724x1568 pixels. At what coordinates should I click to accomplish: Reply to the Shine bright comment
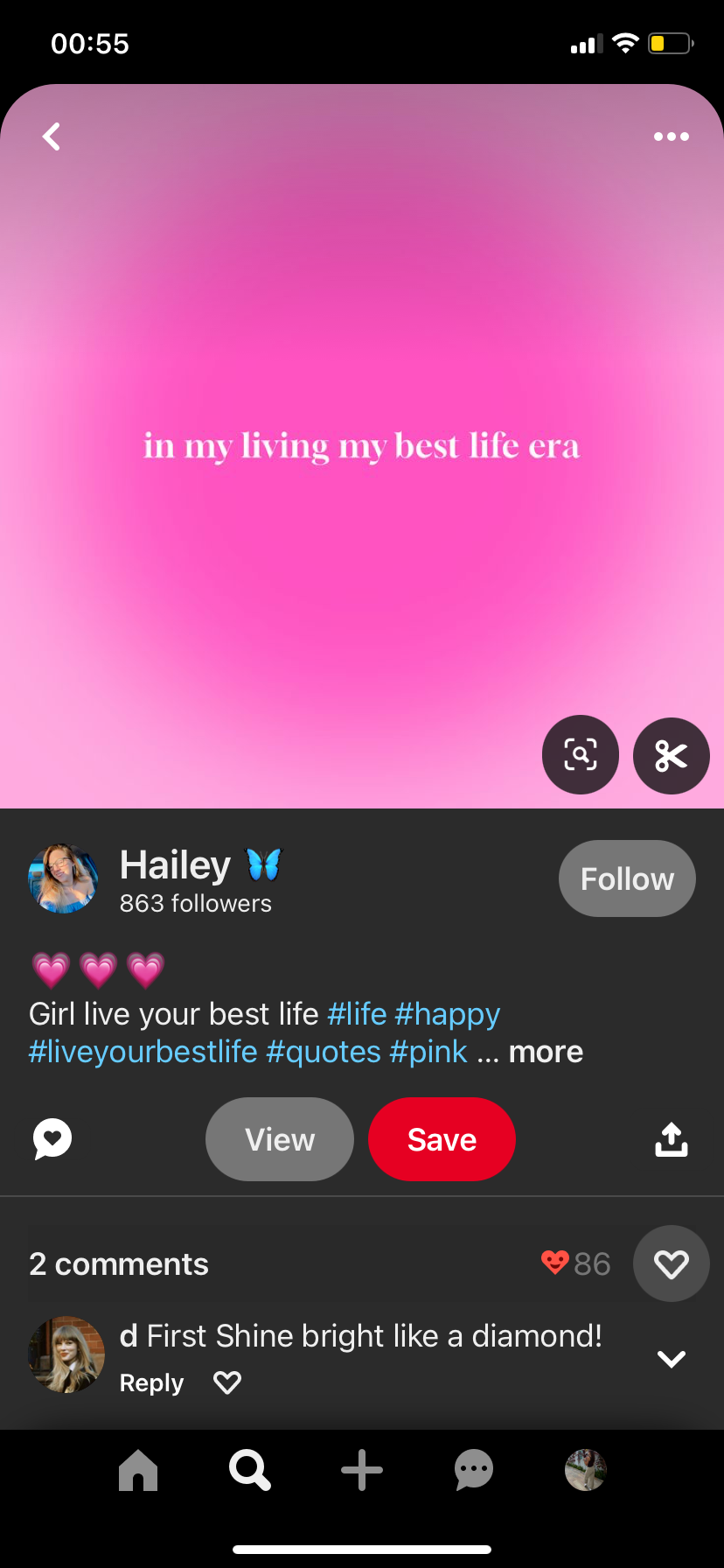pyautogui.click(x=151, y=1383)
